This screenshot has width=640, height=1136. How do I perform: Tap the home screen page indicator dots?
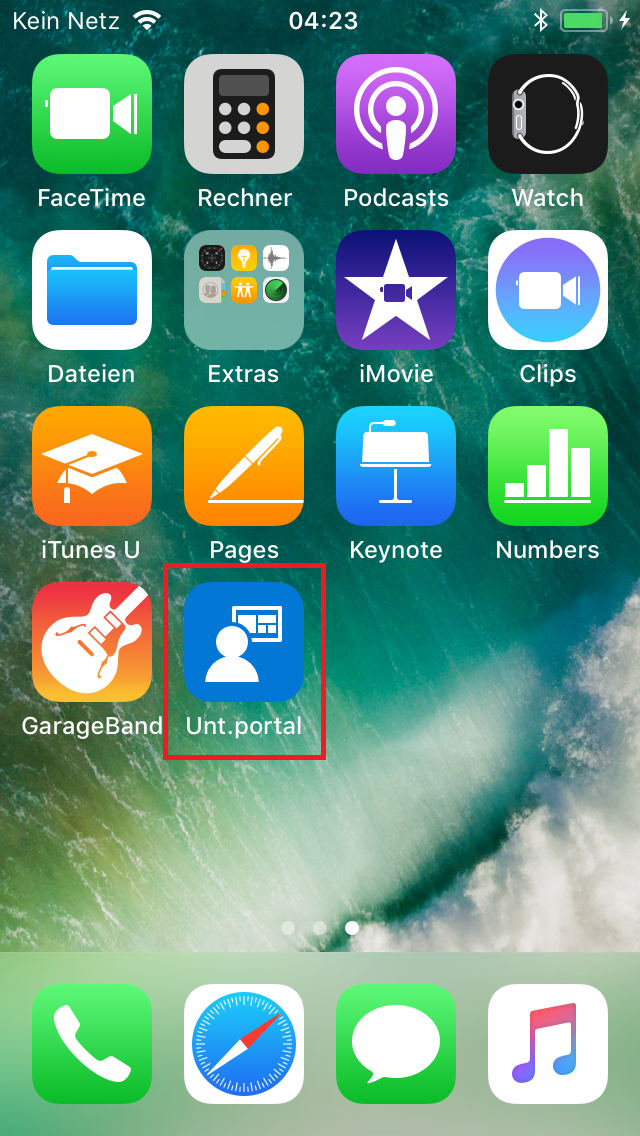click(x=320, y=928)
